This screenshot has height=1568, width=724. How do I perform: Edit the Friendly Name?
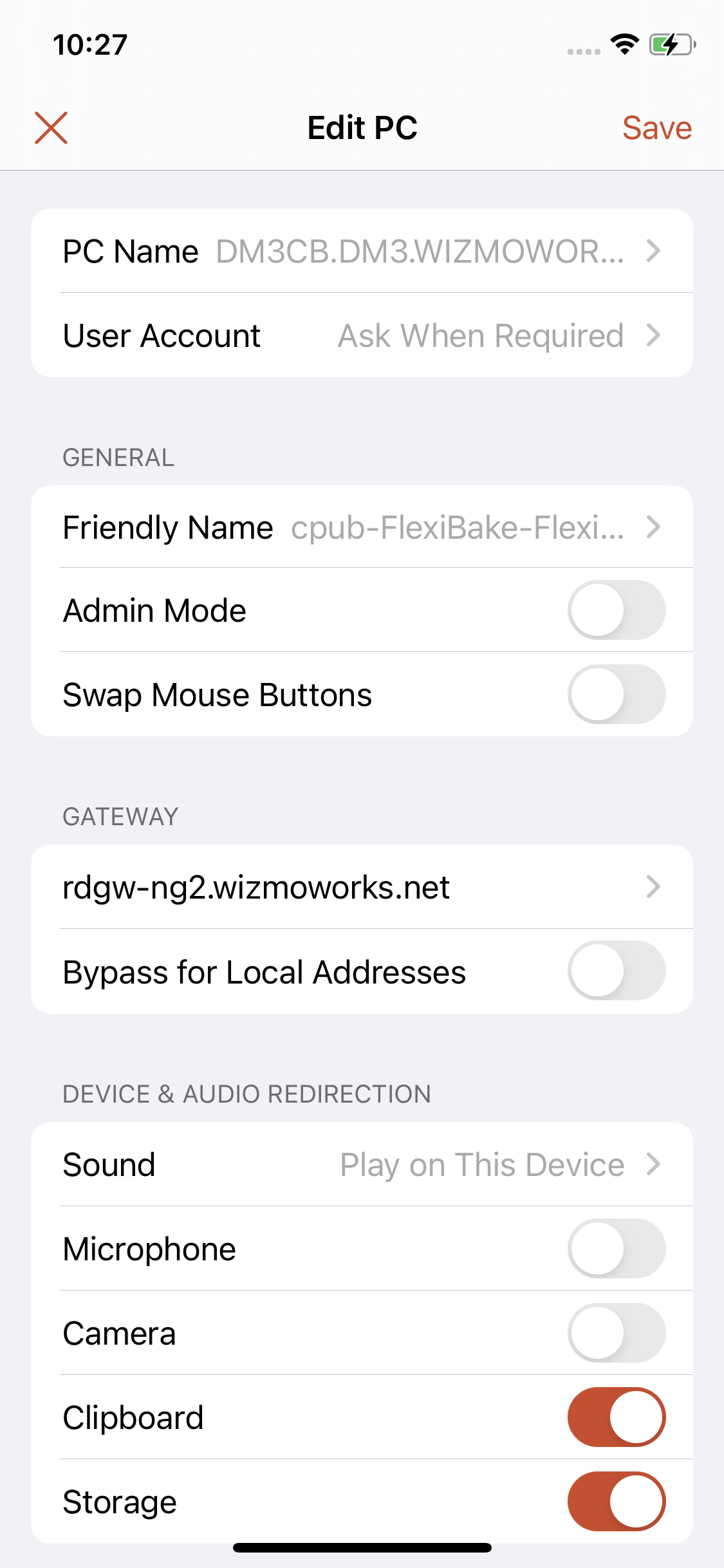click(x=362, y=527)
